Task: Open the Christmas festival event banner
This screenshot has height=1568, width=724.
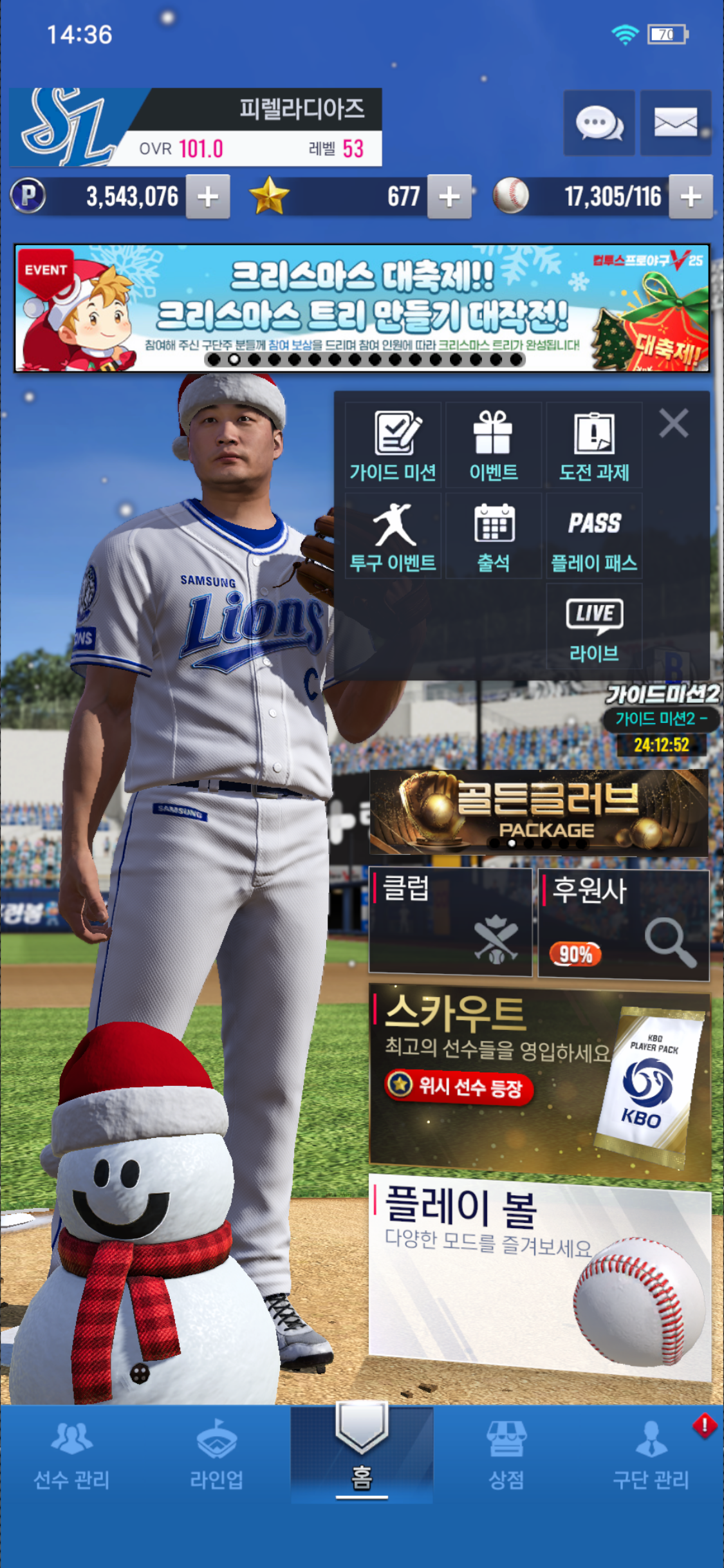Action: [362, 308]
